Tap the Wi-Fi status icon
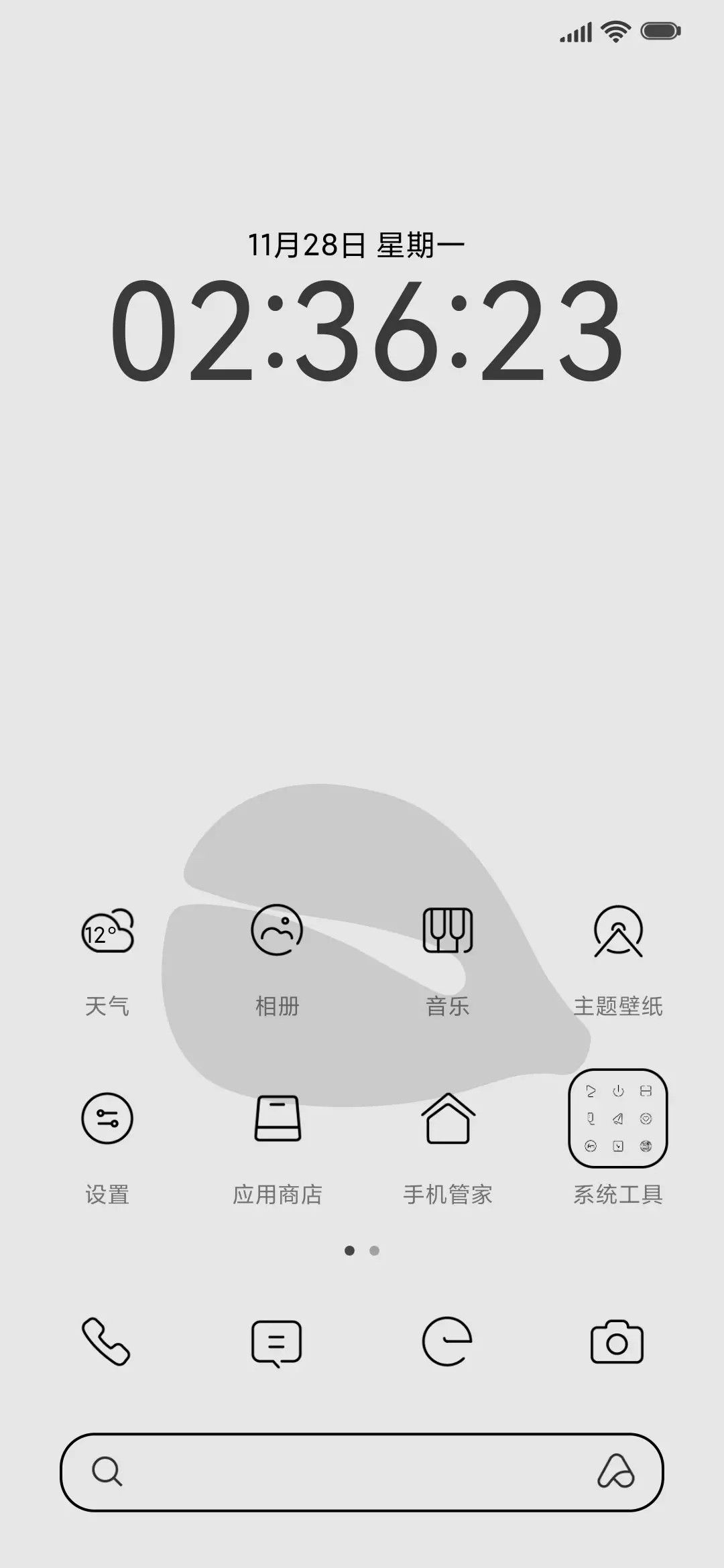Screen dimensions: 724x1568 tap(614, 30)
